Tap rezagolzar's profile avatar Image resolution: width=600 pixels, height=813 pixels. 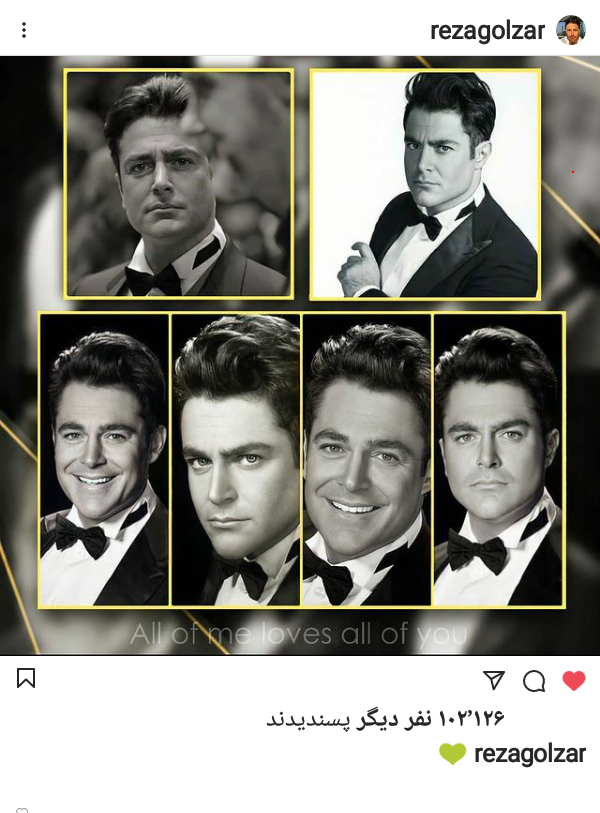click(571, 30)
